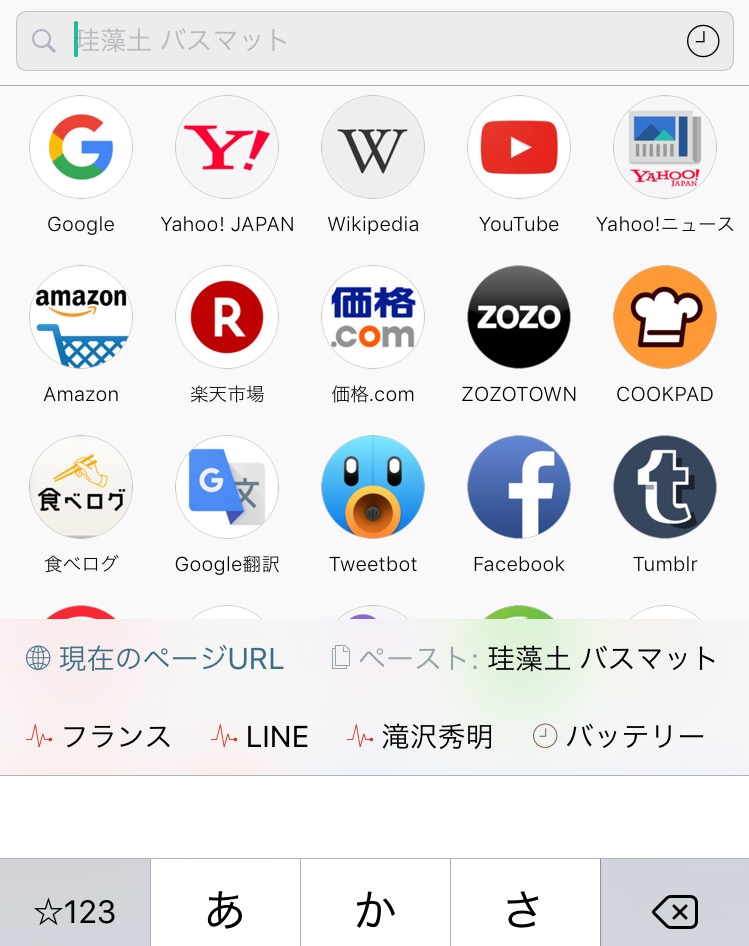Open search history via the clock icon

703,41
